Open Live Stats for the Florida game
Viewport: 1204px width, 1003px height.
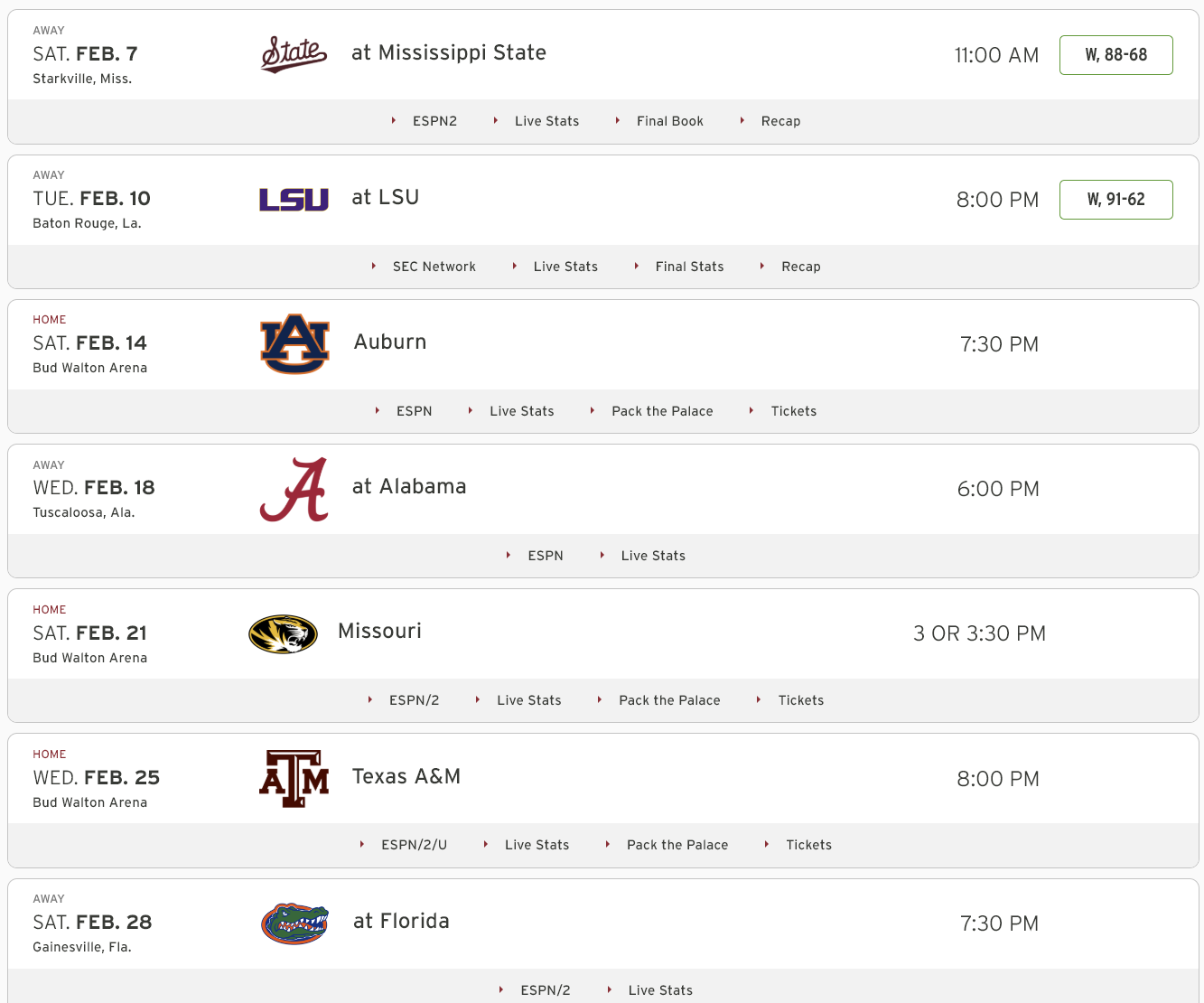tap(660, 990)
